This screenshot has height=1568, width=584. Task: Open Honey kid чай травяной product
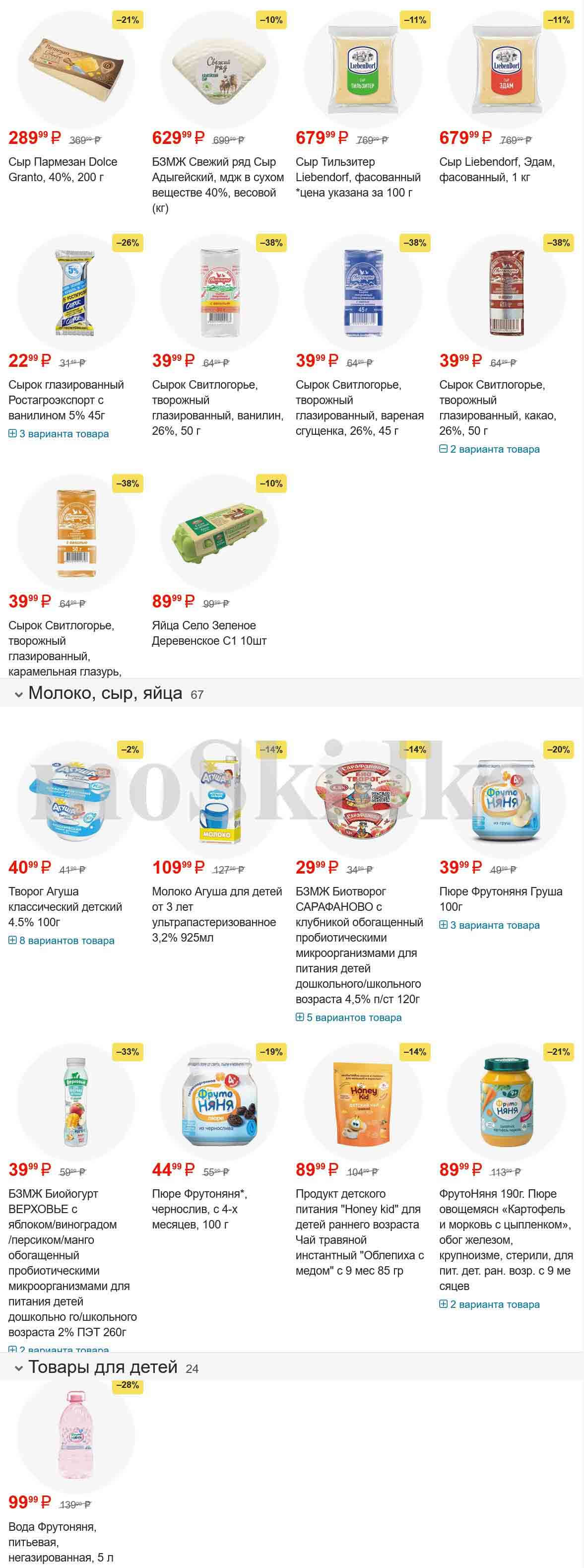[359, 1232]
